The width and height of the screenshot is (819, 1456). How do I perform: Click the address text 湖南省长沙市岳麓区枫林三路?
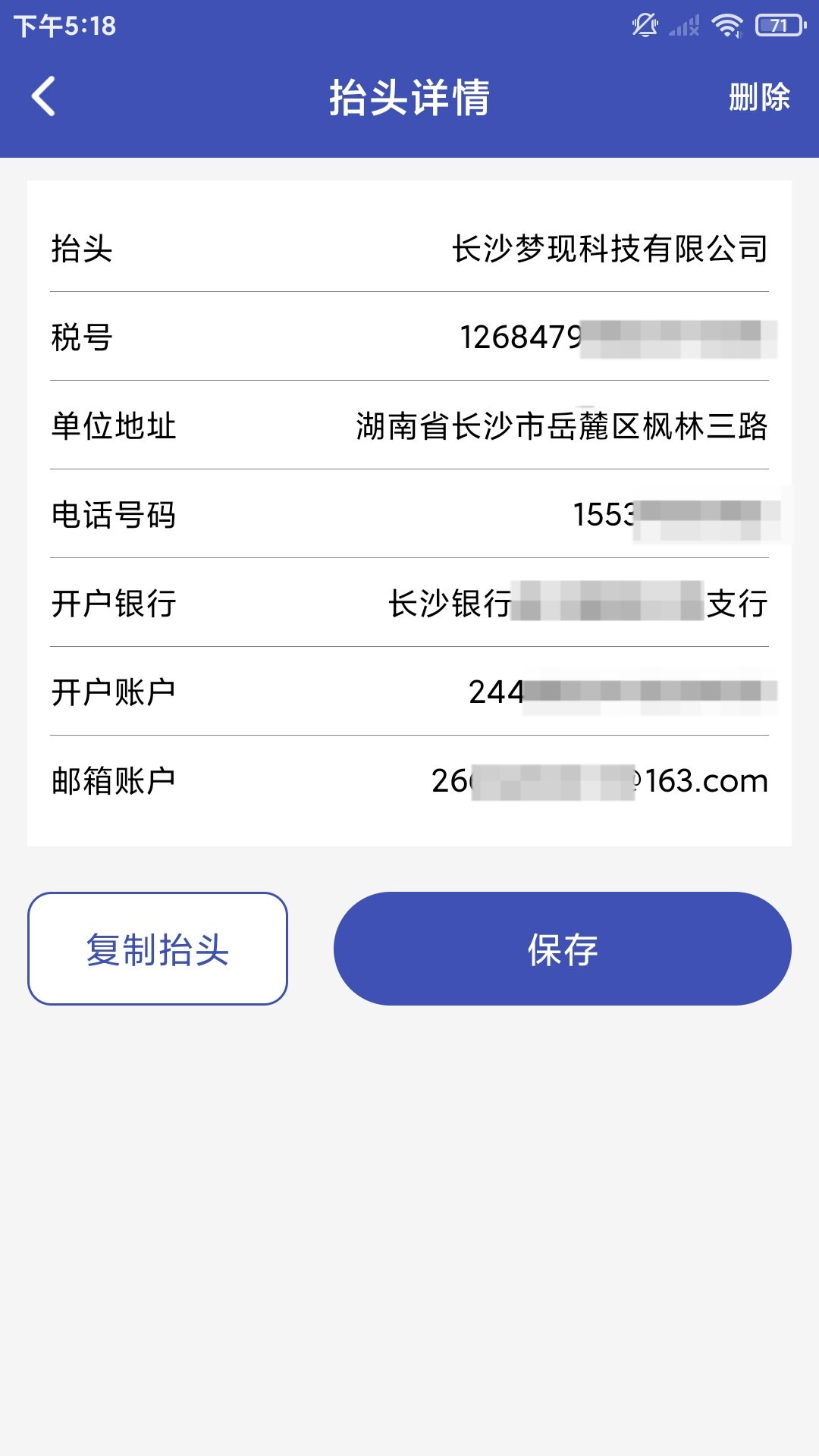click(x=560, y=427)
